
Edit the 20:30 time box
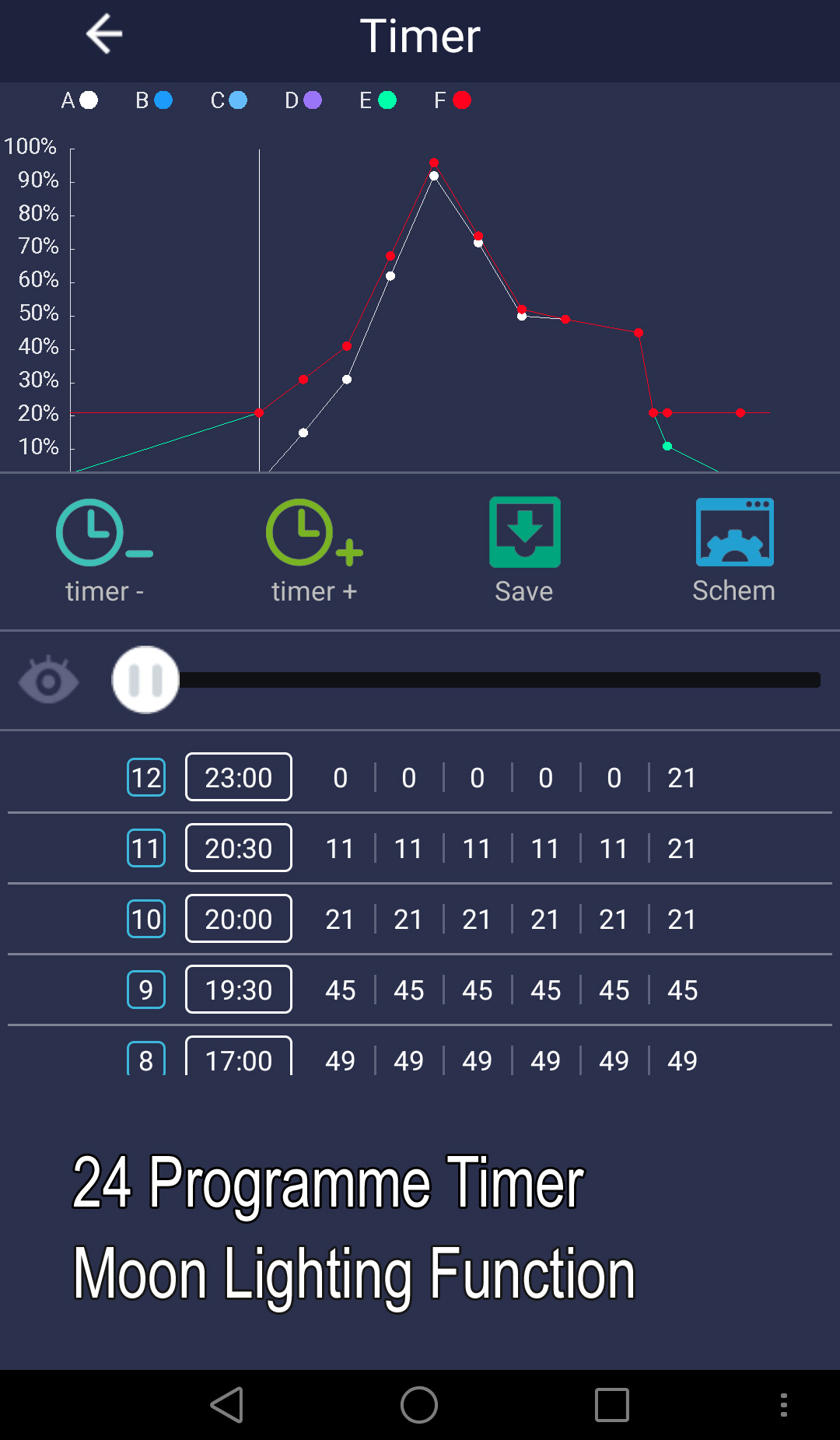pyautogui.click(x=238, y=848)
